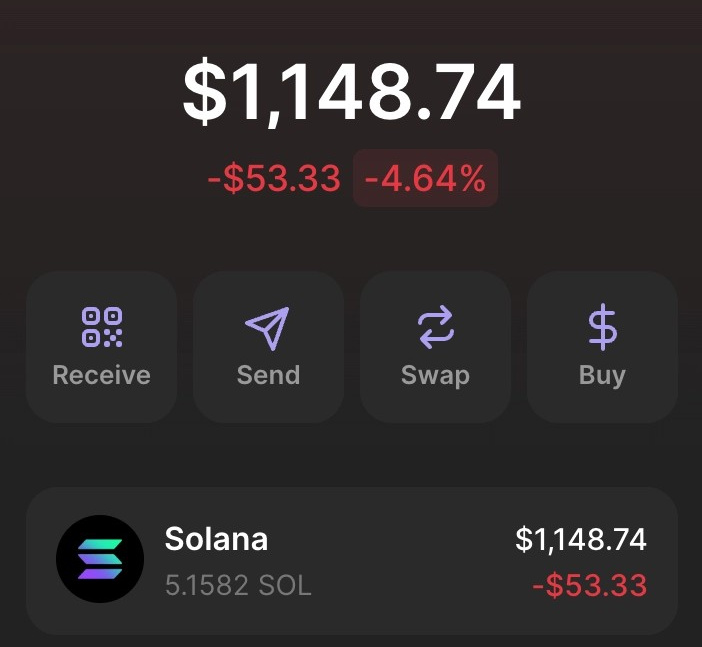Open the Solana token row
This screenshot has width=702, height=647.
point(351,561)
